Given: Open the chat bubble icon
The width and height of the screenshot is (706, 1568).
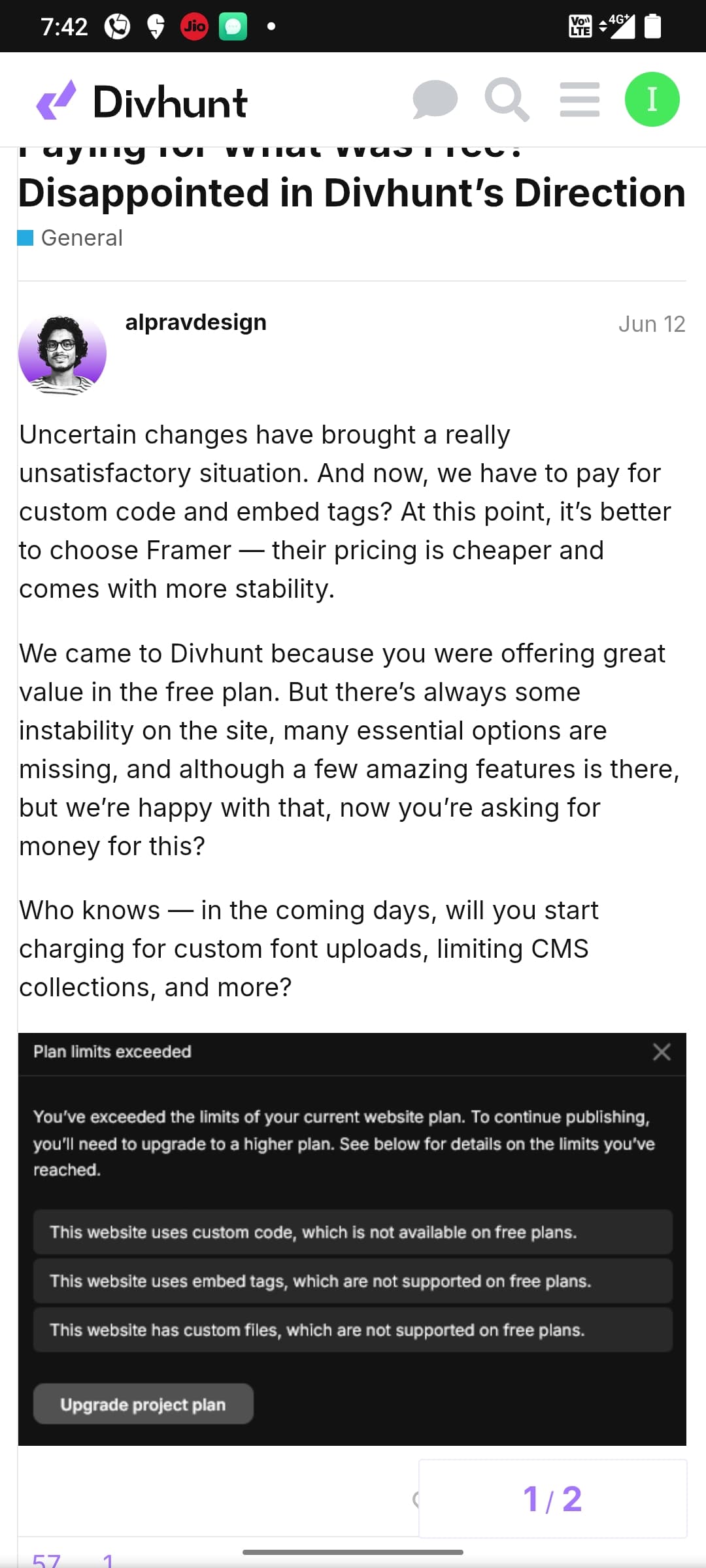Looking at the screenshot, I should [x=435, y=100].
